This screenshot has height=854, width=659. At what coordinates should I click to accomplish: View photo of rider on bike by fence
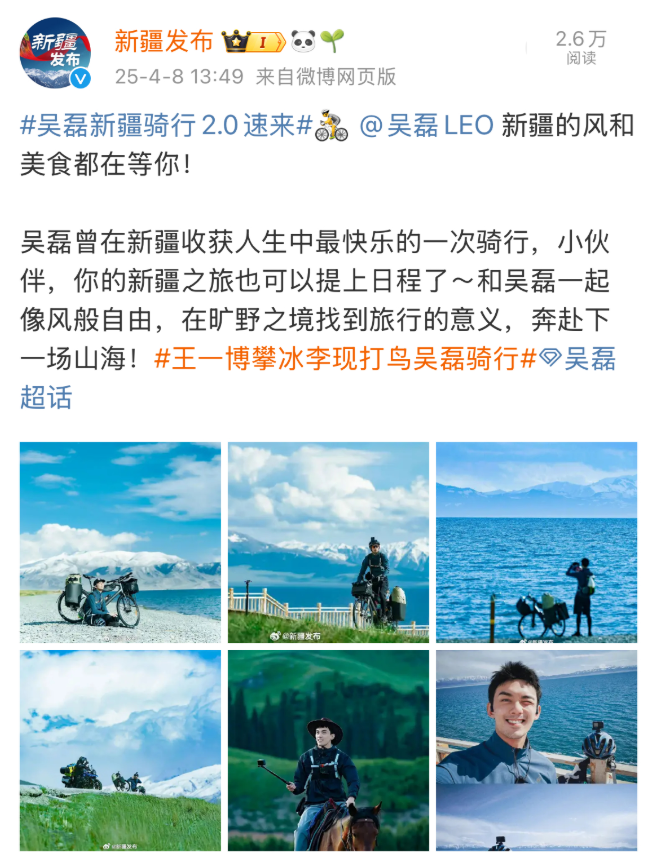328,543
